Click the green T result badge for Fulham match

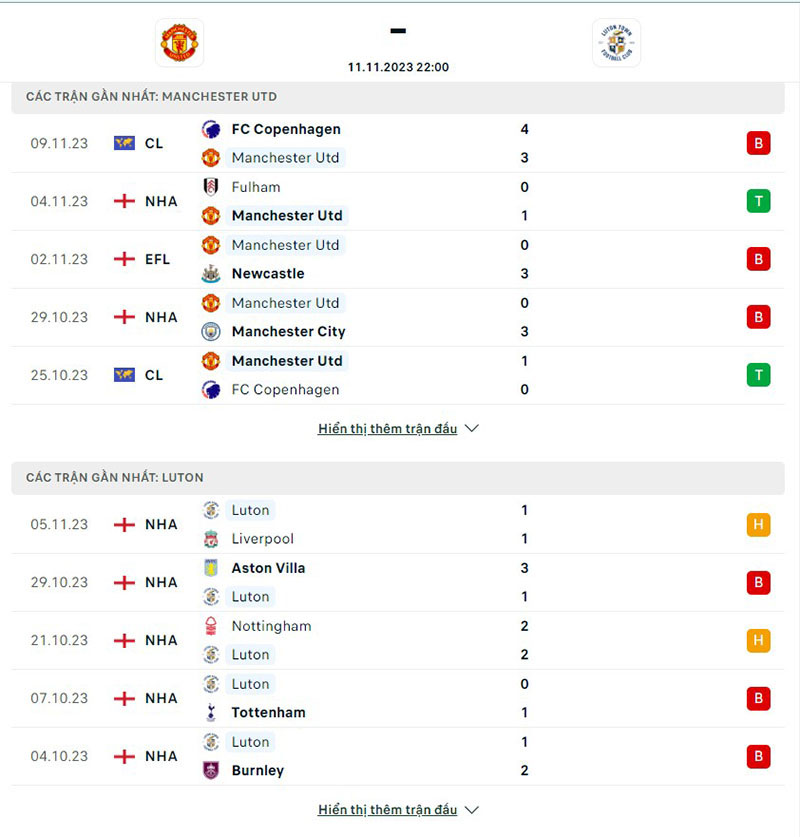click(x=758, y=200)
